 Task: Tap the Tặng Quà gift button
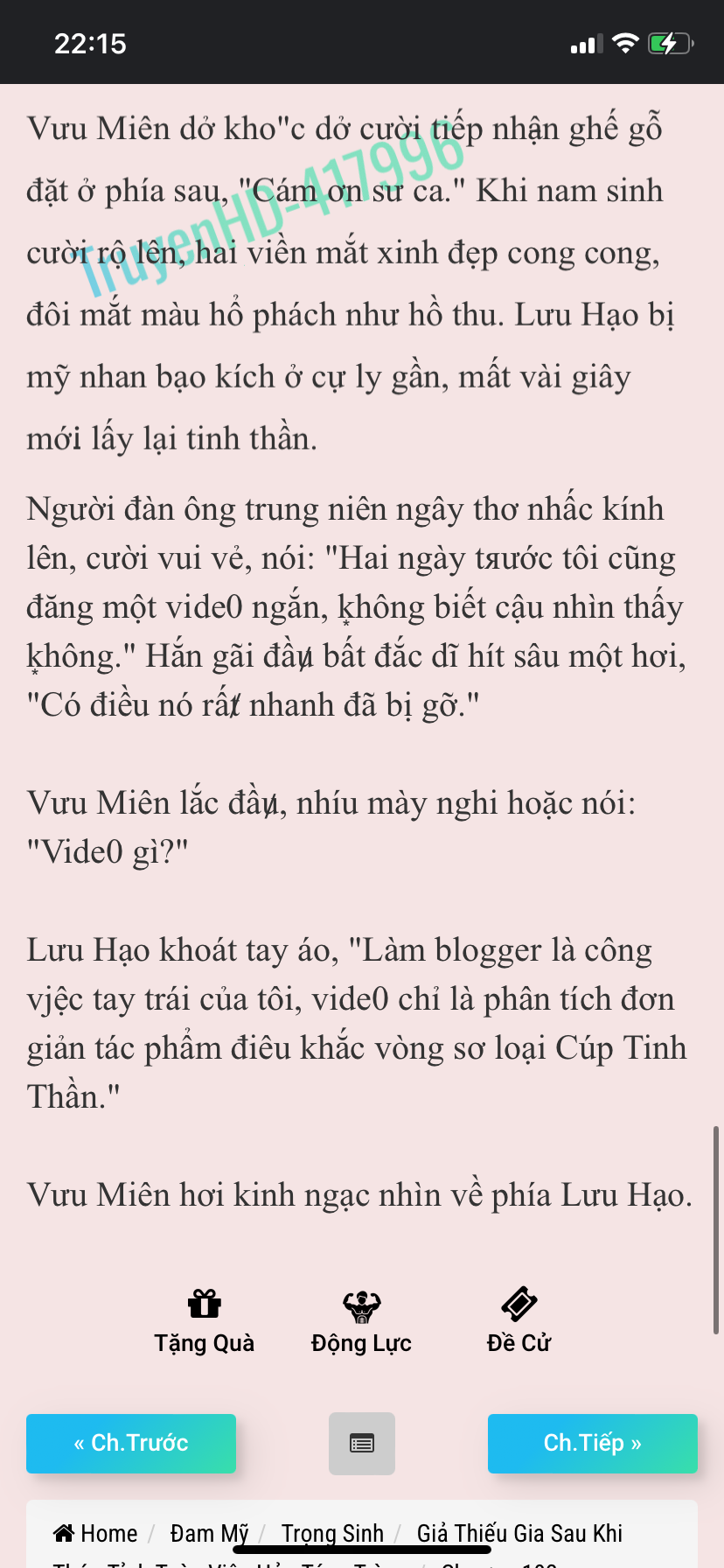click(204, 1322)
